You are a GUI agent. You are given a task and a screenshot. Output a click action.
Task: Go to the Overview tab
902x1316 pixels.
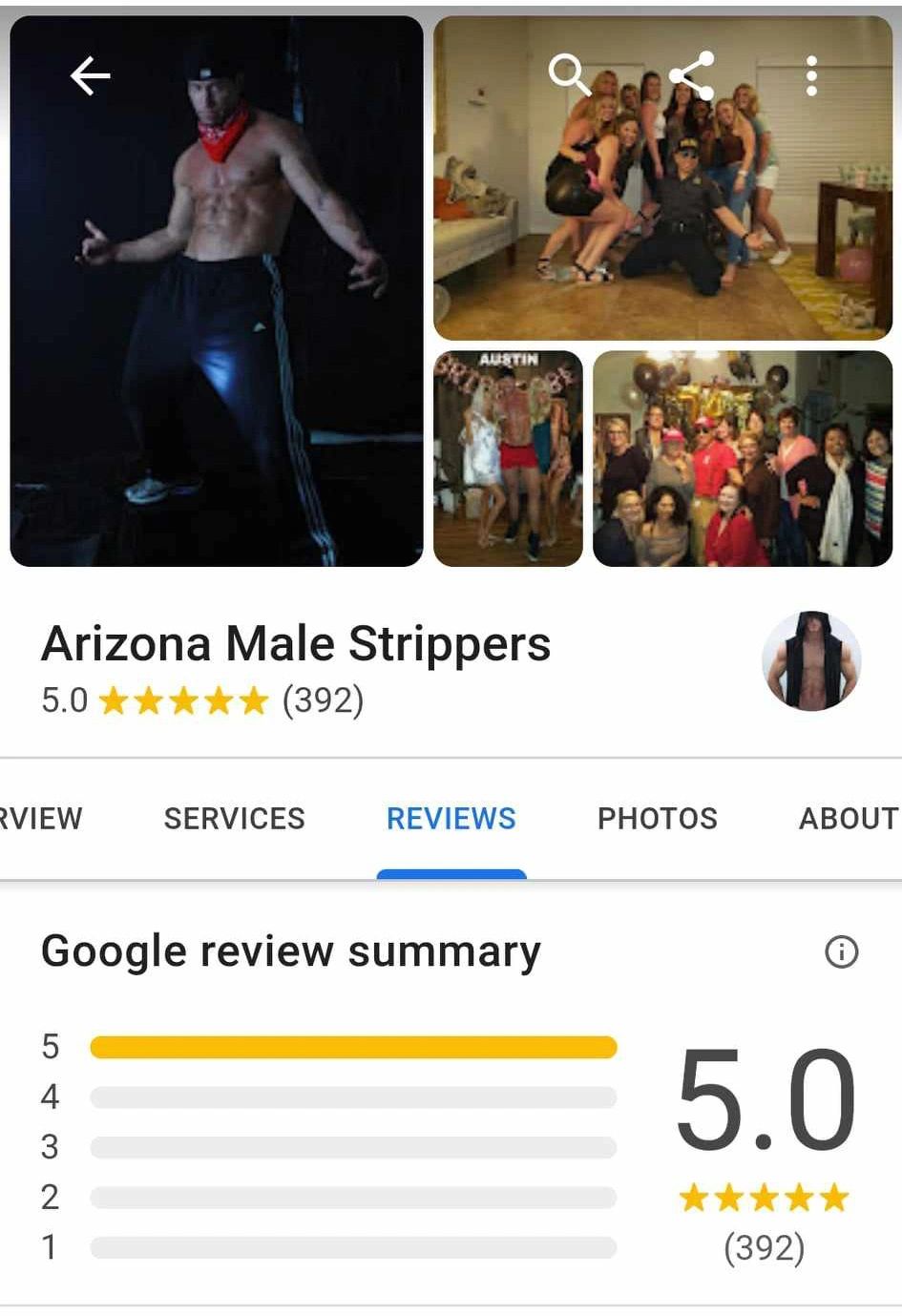coord(40,818)
